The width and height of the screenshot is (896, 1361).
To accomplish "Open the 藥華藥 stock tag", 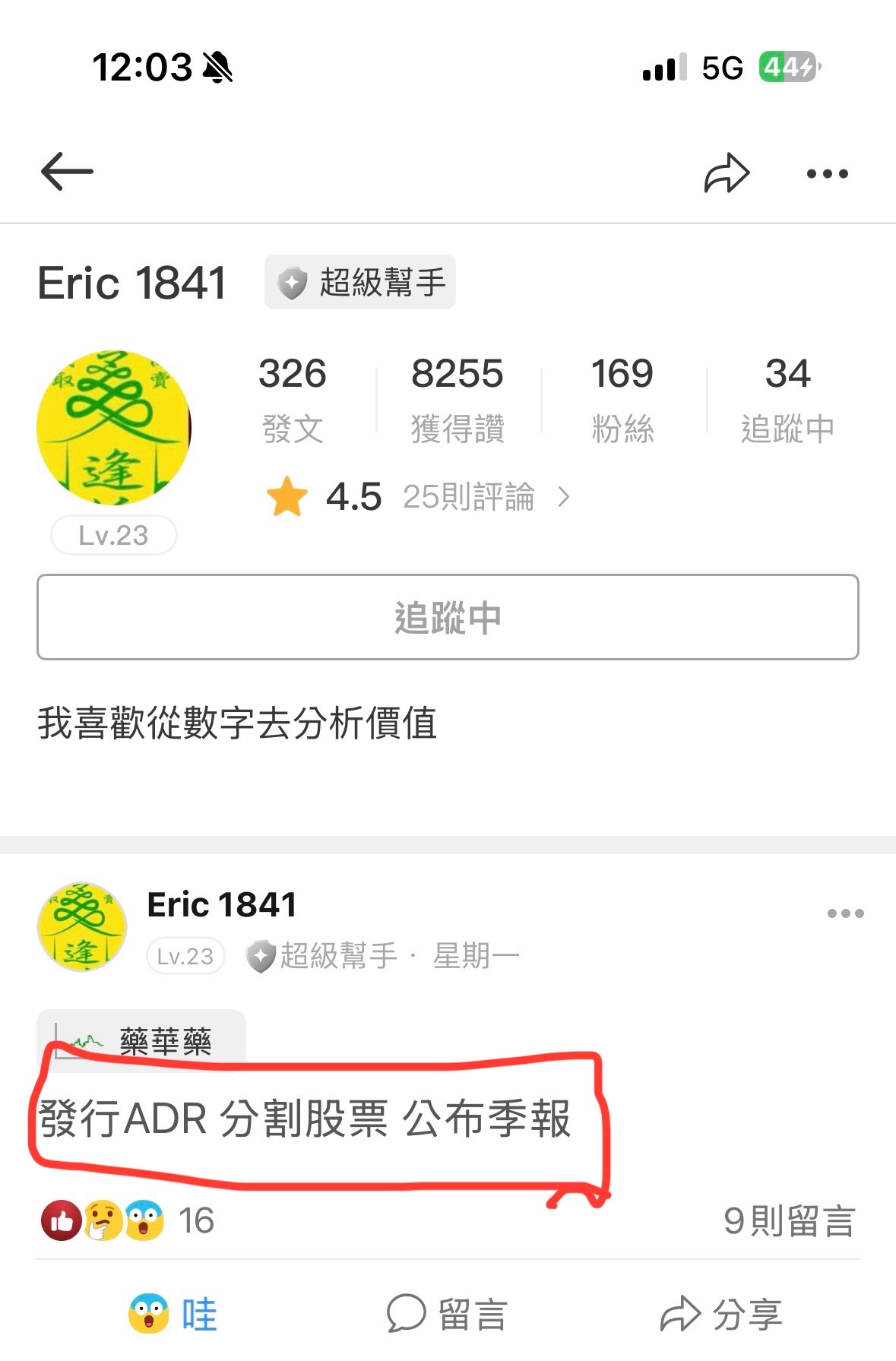I will coord(142,1041).
